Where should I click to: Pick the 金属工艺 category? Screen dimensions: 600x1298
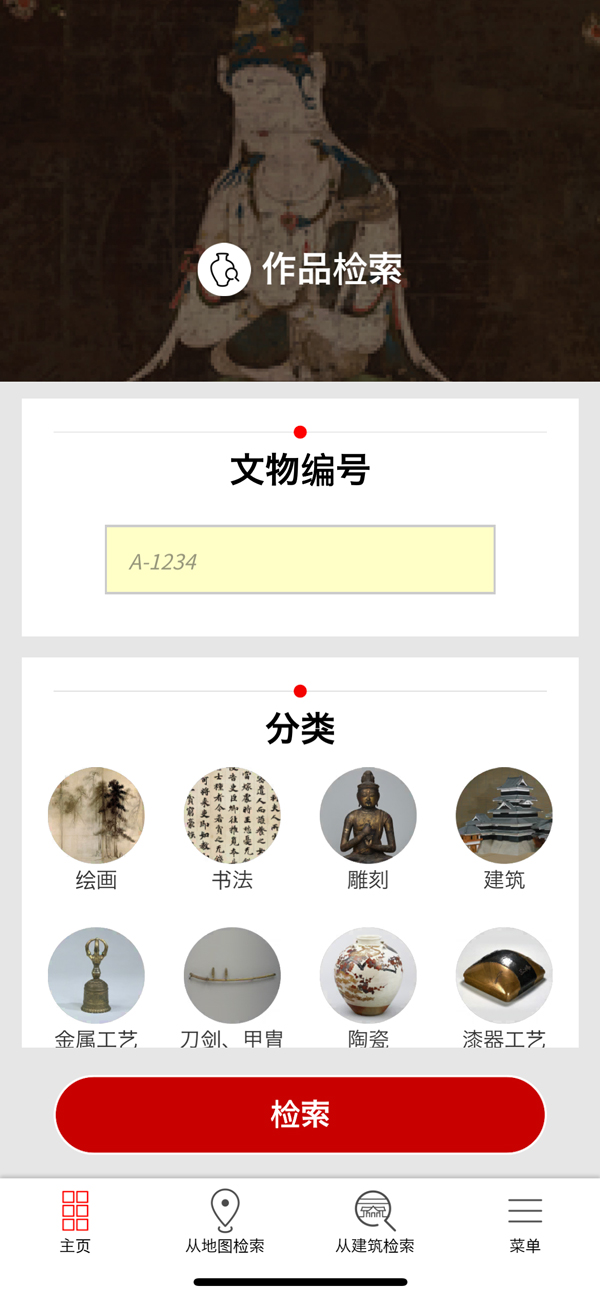click(x=96, y=976)
